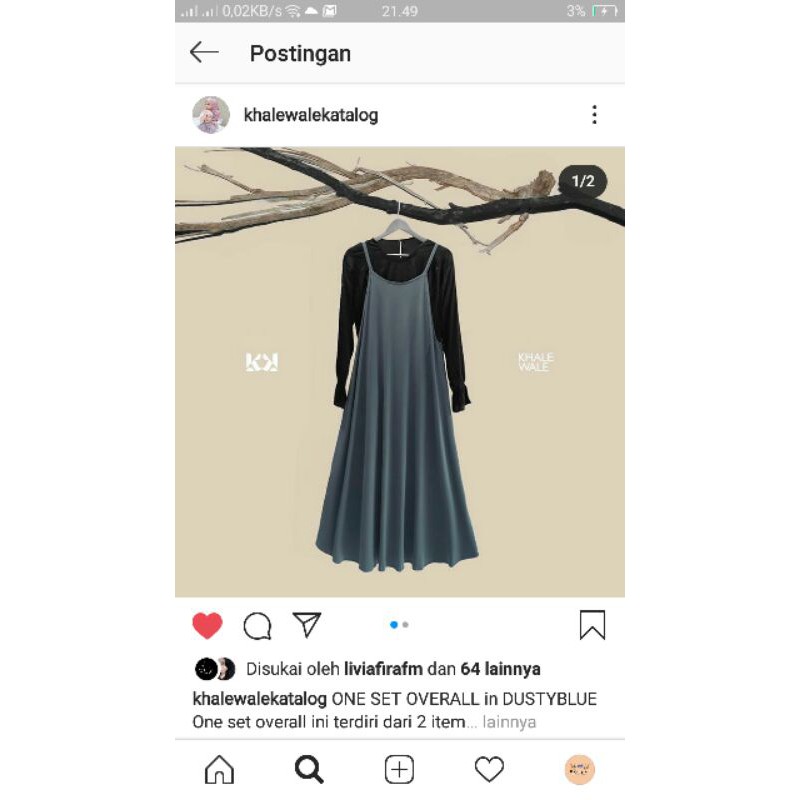Image resolution: width=800 pixels, height=800 pixels.
Task: Go back from the Postingan screen
Action: (204, 53)
